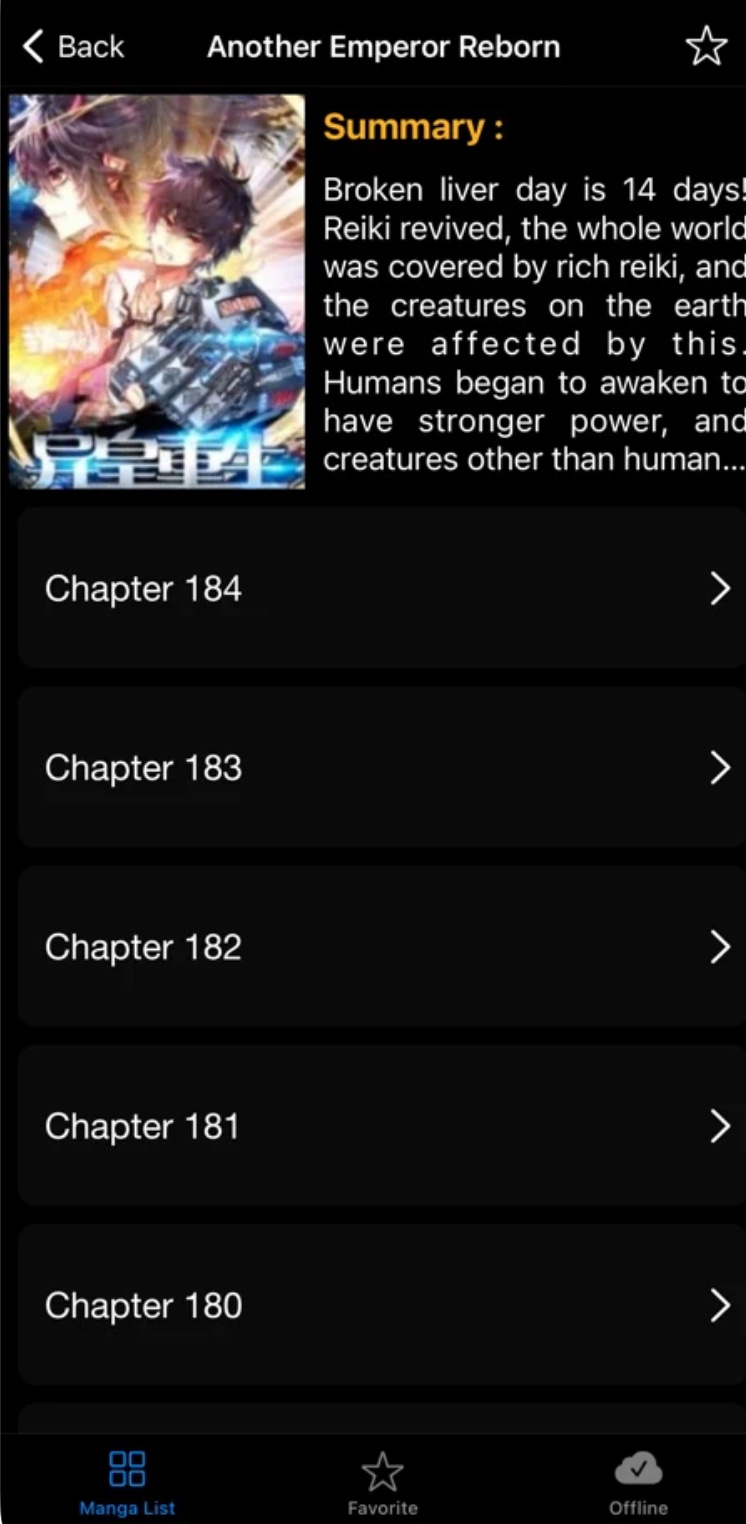Add Another Emperor Reborn to favorites

pyautogui.click(x=706, y=46)
